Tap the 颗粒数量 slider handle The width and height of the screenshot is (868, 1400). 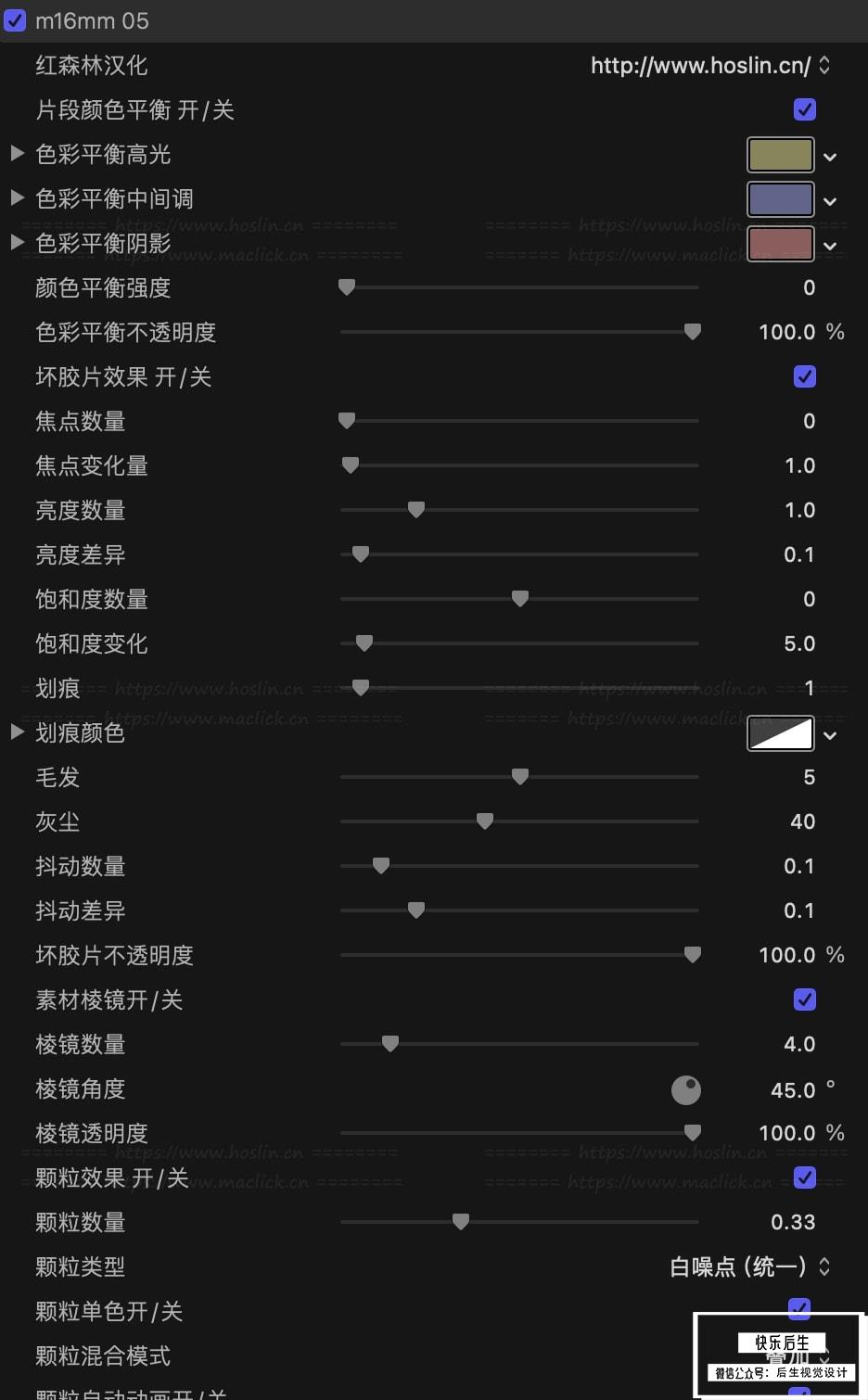461,1222
